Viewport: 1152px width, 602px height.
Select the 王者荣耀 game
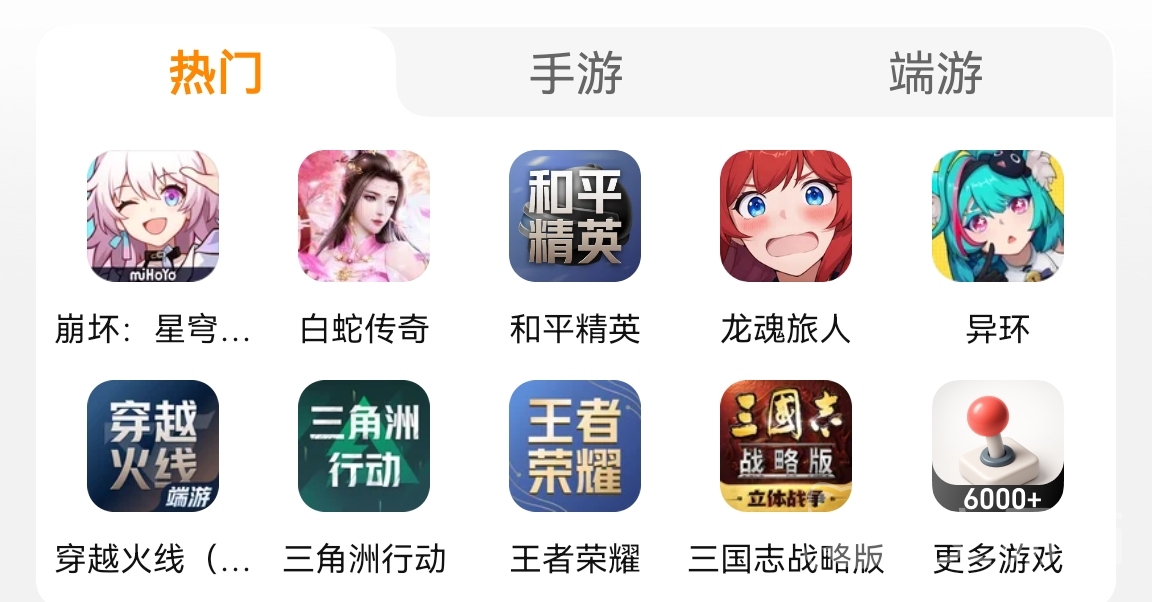(575, 445)
